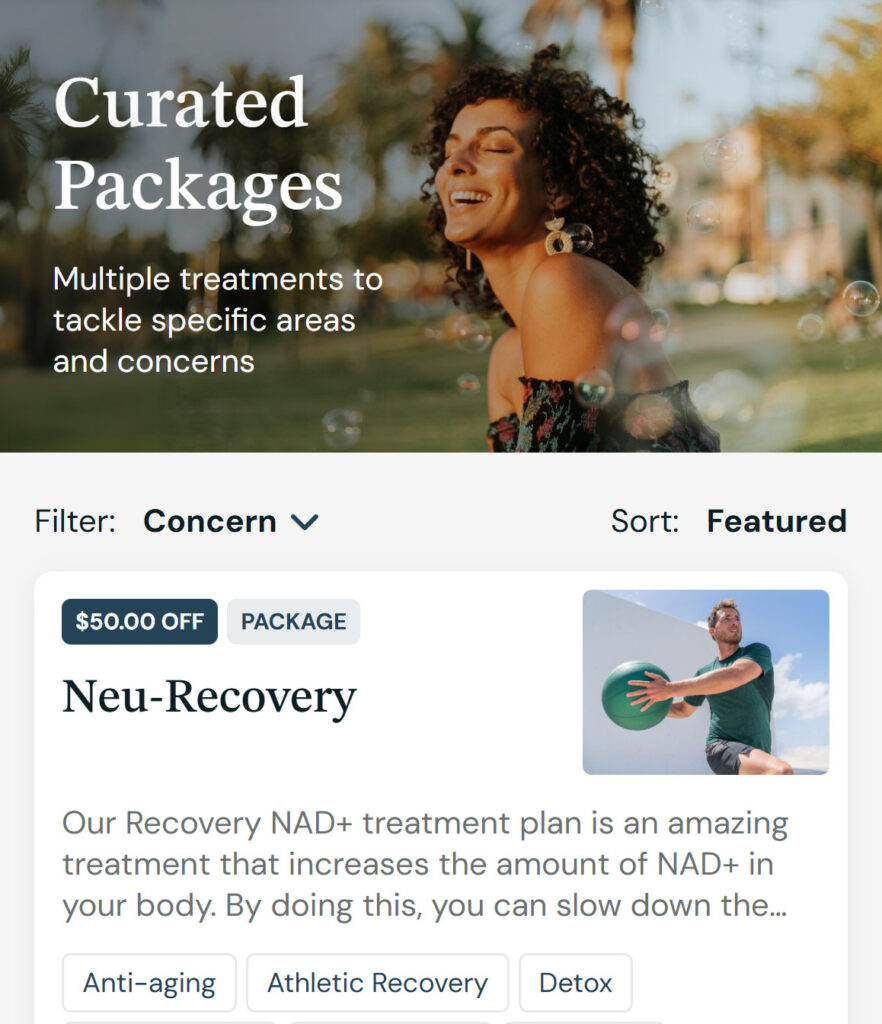The image size is (882, 1024).
Task: Select the Detox tag
Action: coord(575,983)
